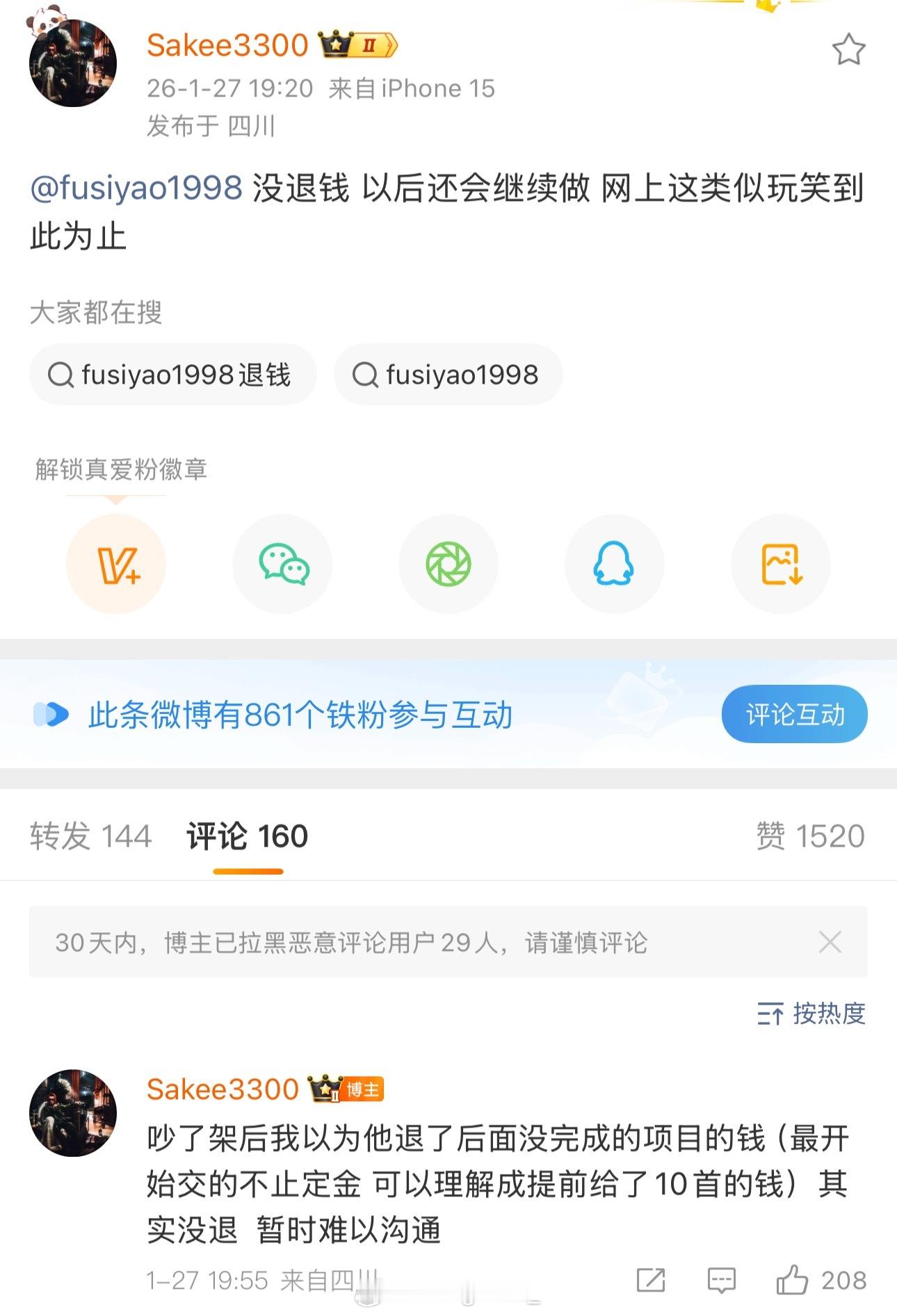Share the post to WeChat
This screenshot has width=897, height=1316.
click(x=282, y=564)
